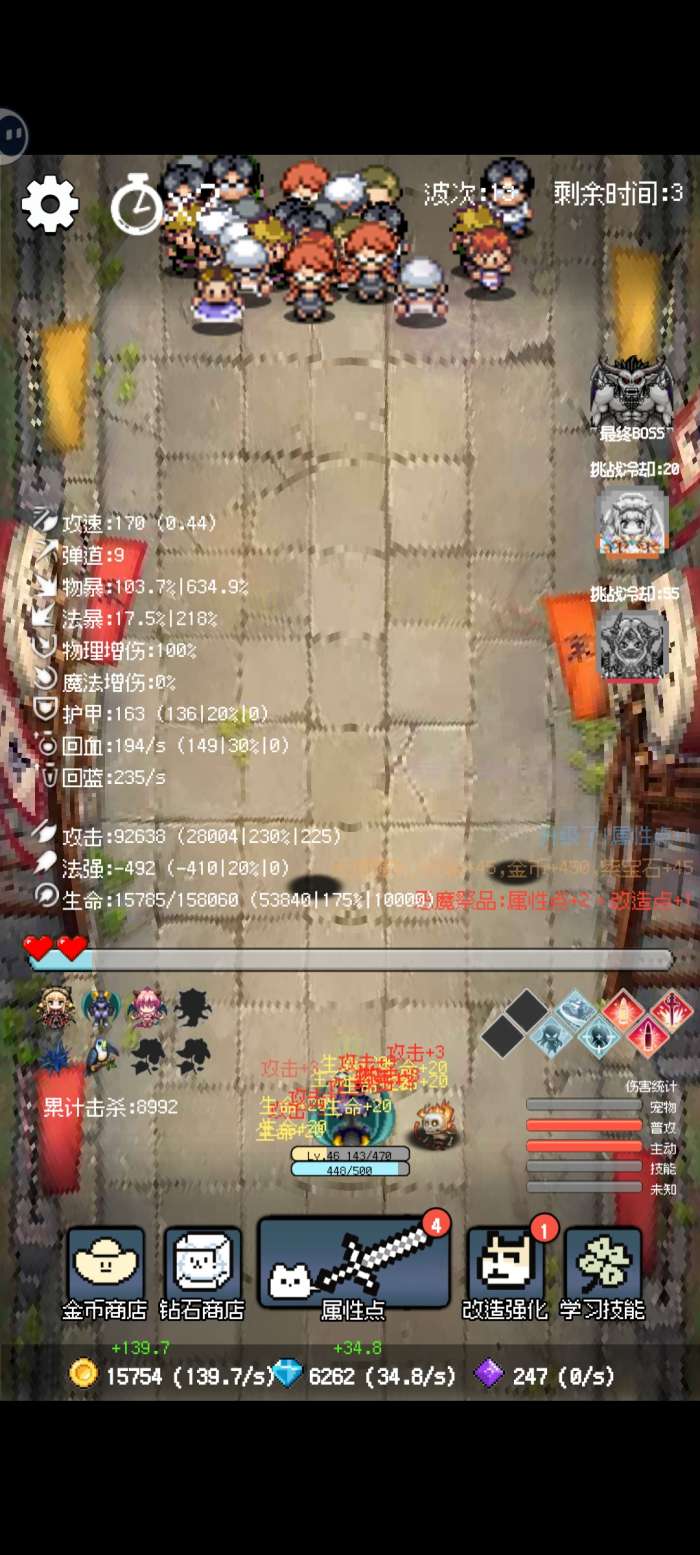
Task: Challenge the gray beast boss portrait
Action: (x=632, y=644)
